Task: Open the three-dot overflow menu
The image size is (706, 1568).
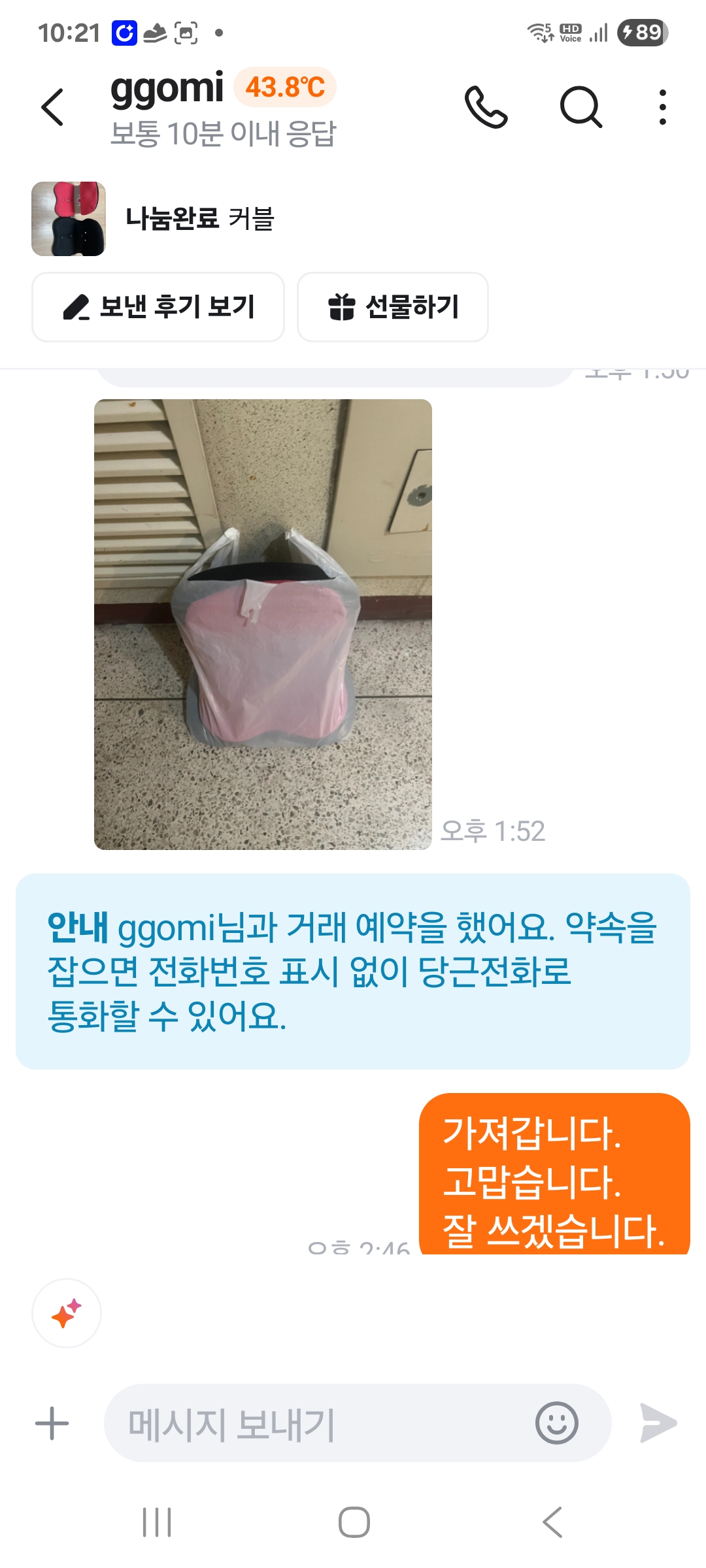Action: pyautogui.click(x=662, y=107)
